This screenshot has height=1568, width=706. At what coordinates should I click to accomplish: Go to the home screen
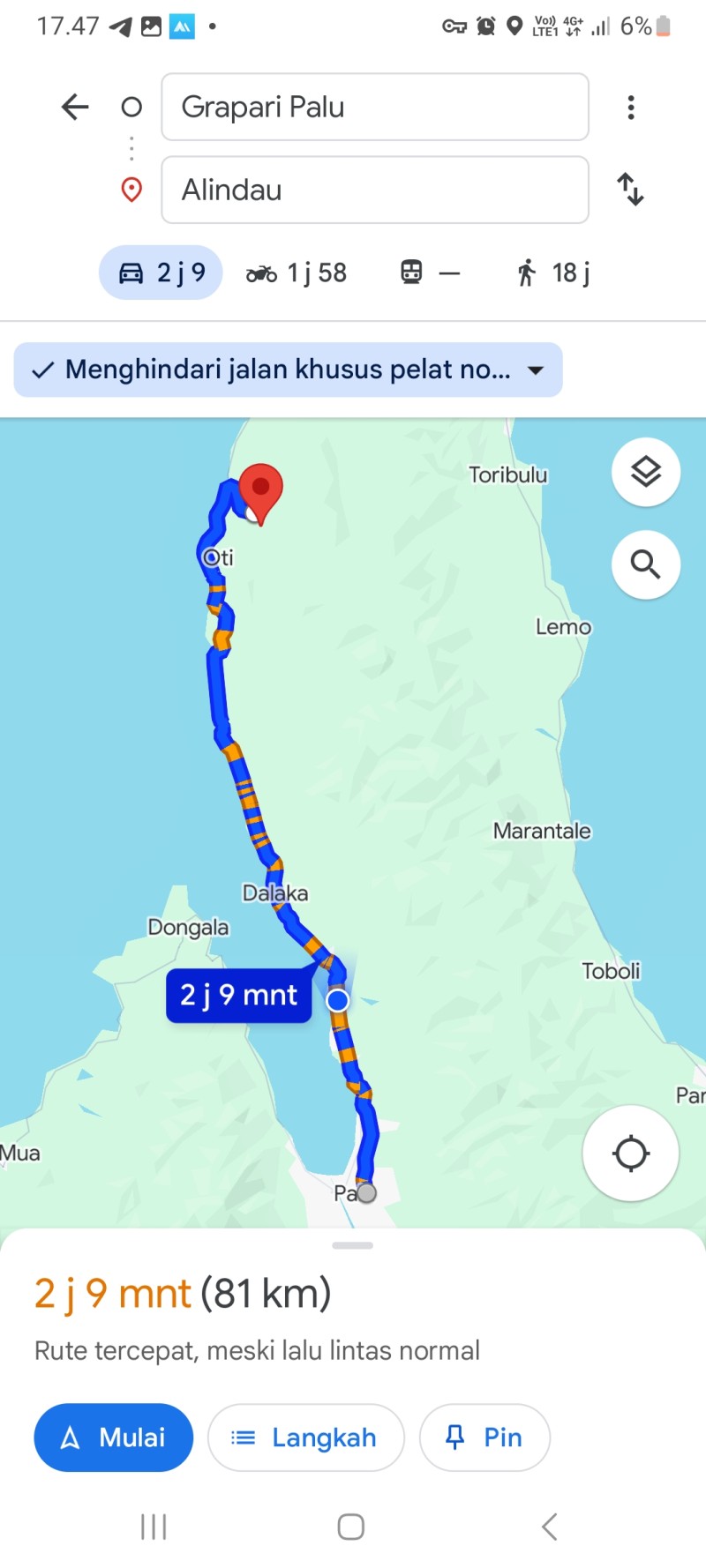pyautogui.click(x=351, y=1527)
